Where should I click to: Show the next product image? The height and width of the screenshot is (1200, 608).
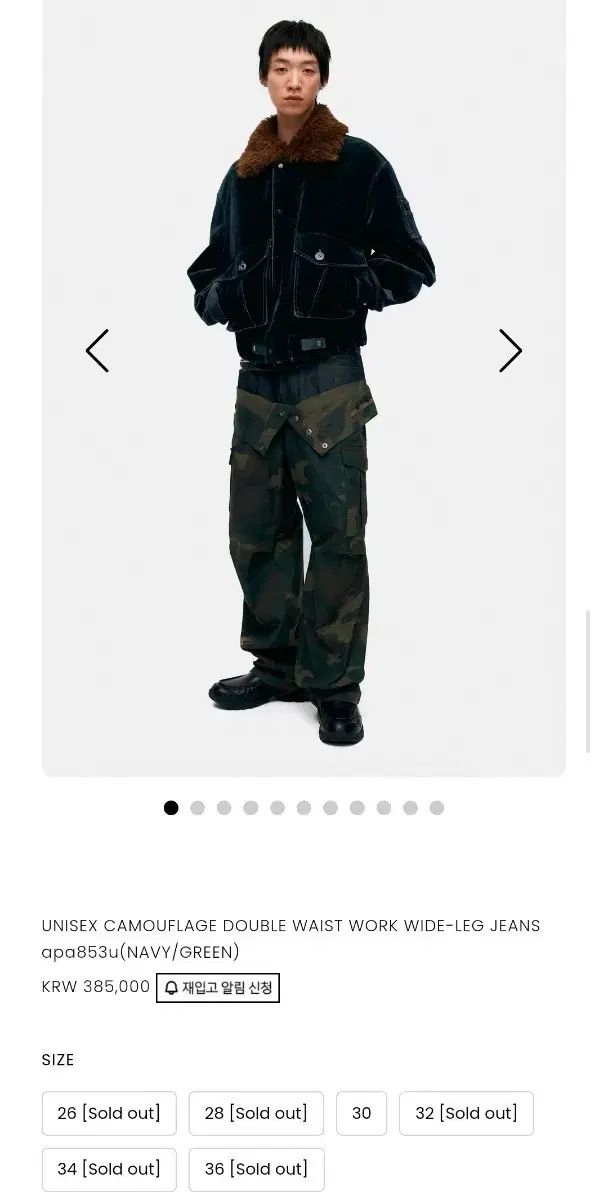click(x=510, y=351)
